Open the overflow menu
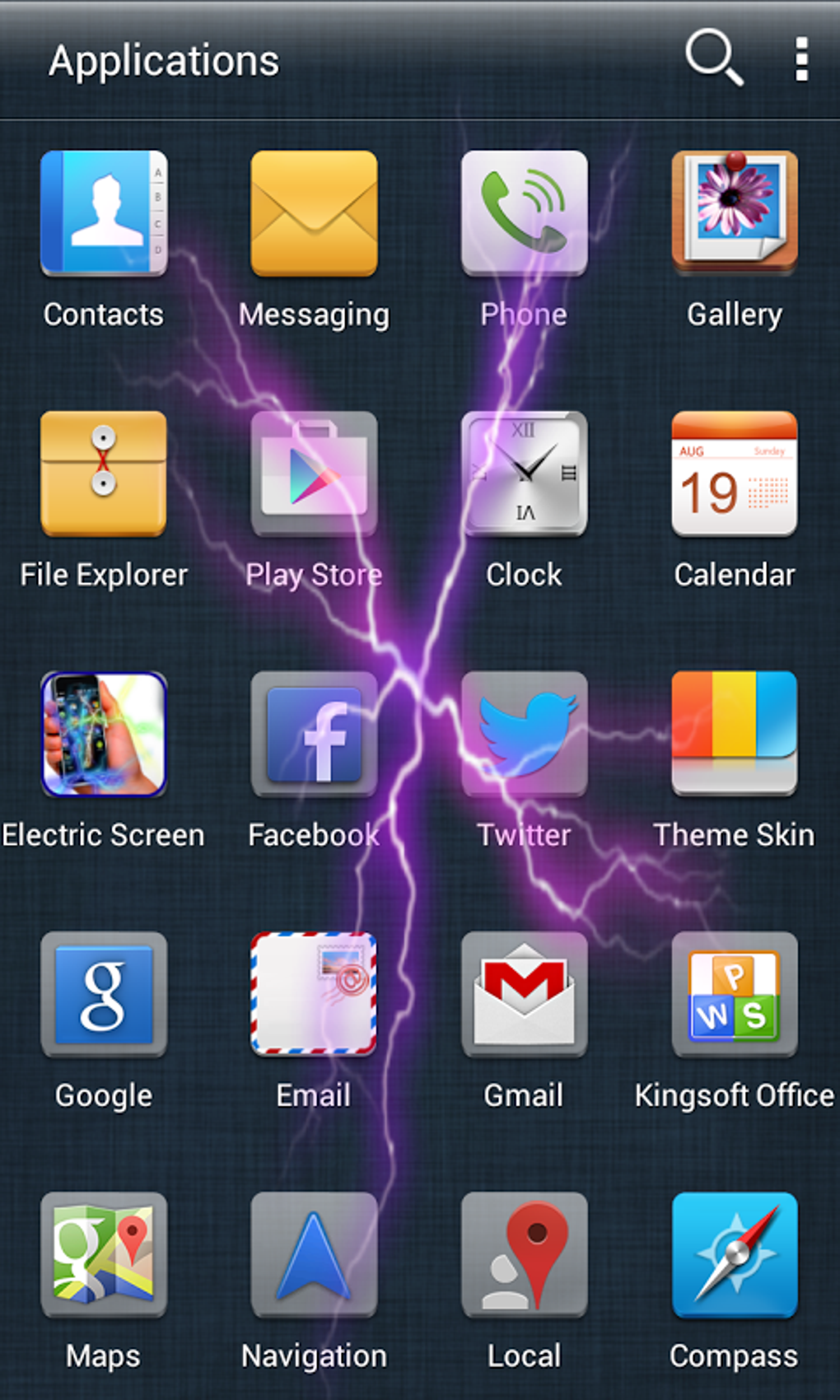This screenshot has width=840, height=1400. (x=801, y=59)
